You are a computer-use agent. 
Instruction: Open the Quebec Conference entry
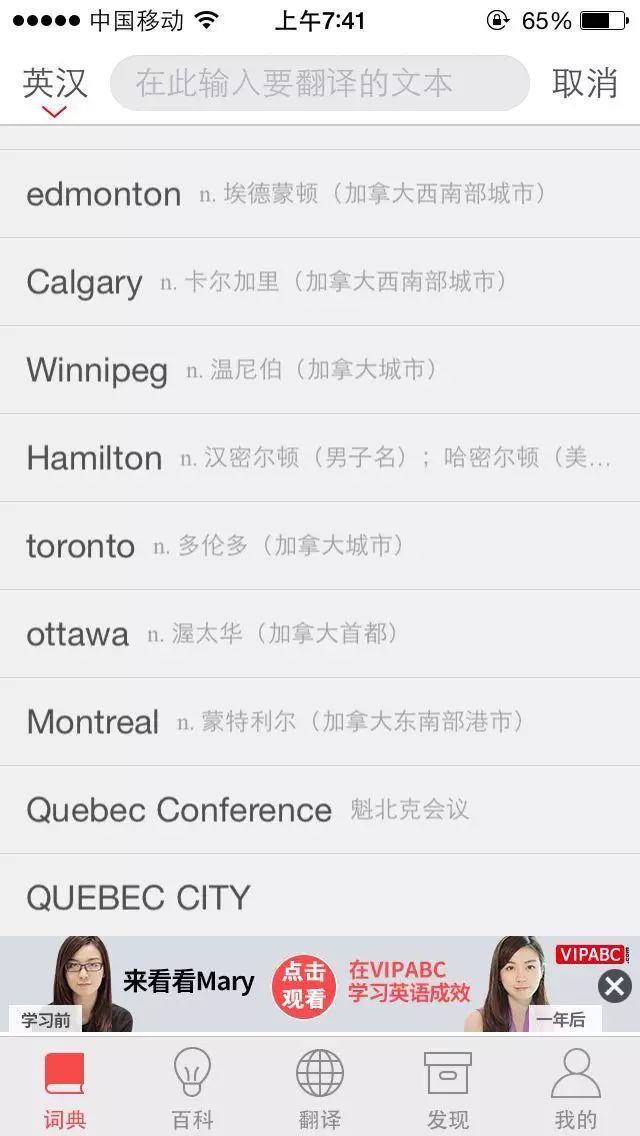click(x=320, y=810)
